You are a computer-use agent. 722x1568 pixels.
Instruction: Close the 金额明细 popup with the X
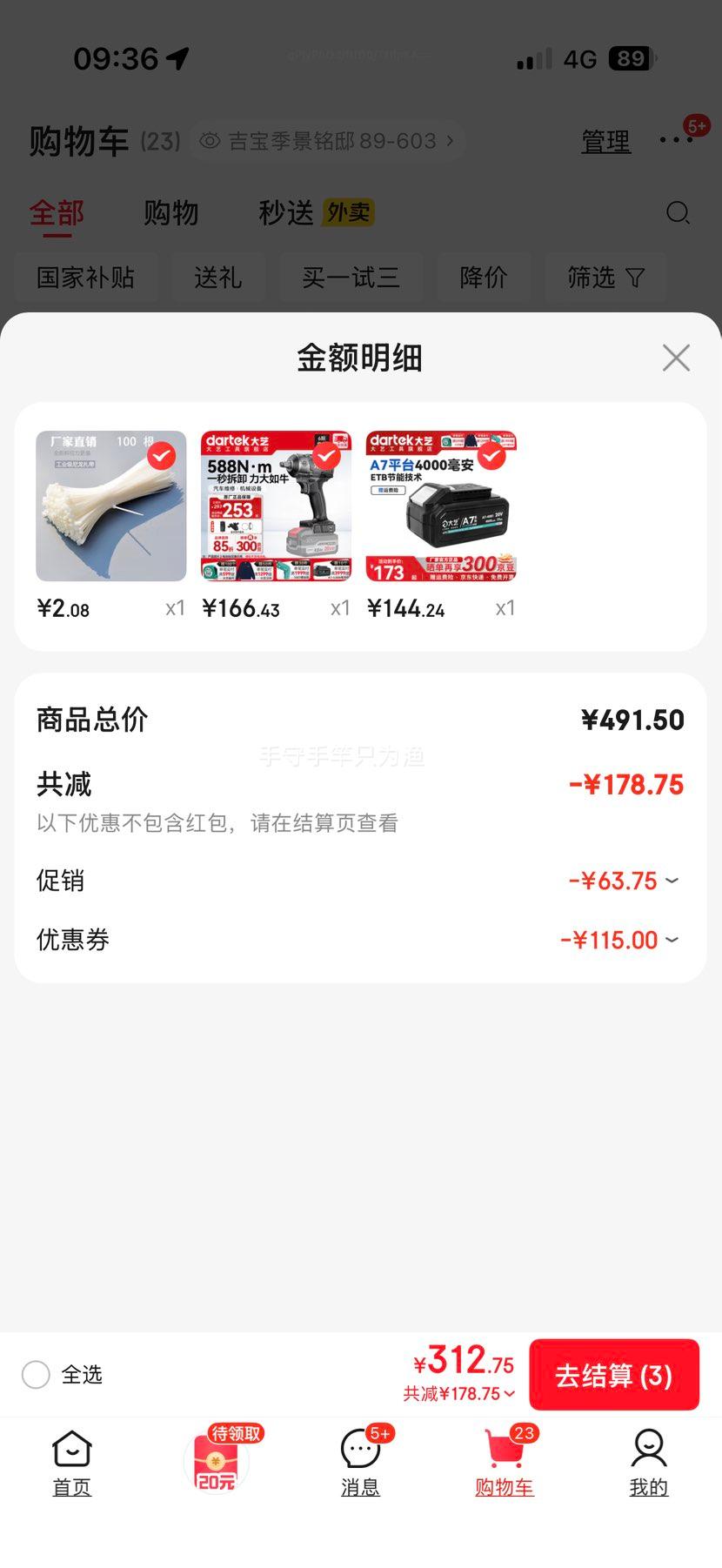click(676, 358)
